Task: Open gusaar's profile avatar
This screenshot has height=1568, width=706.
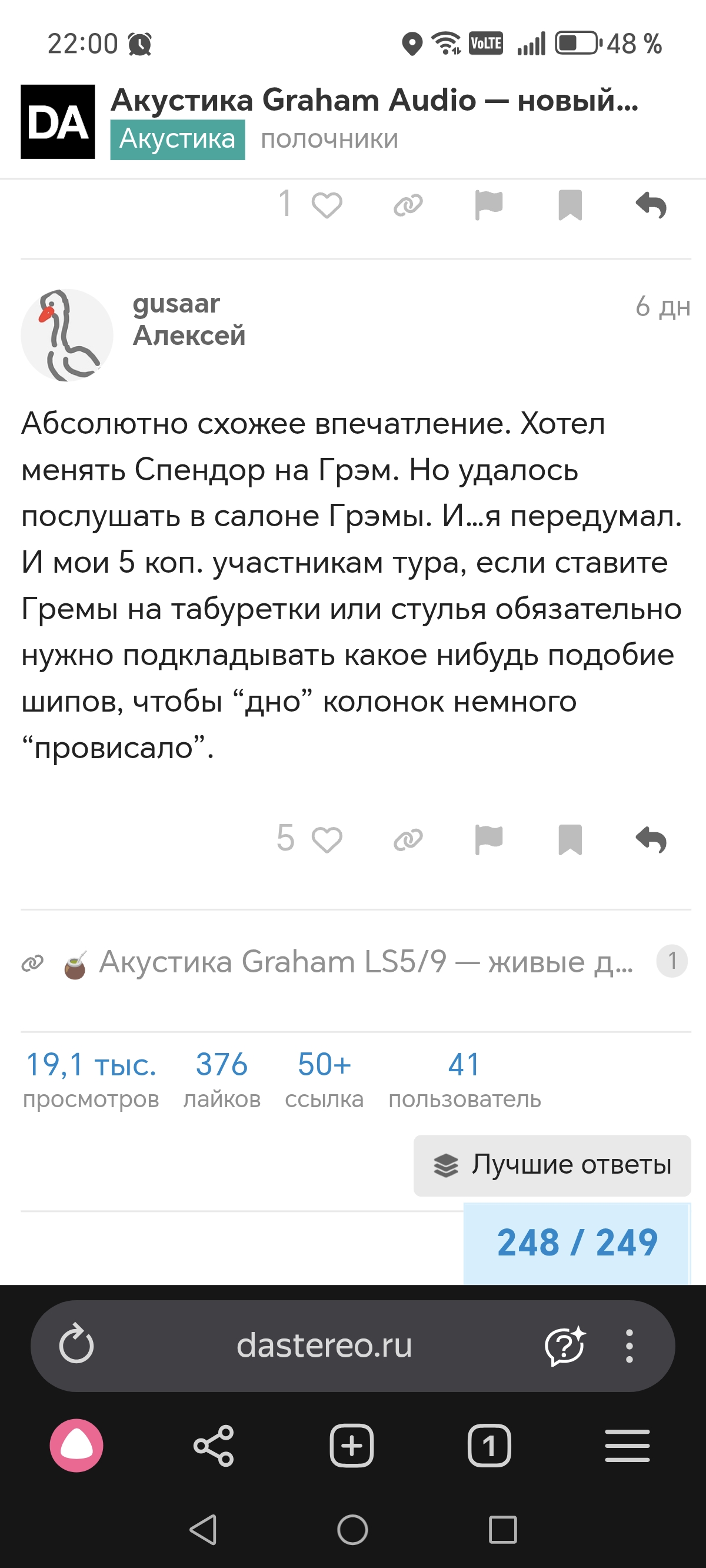Action: pyautogui.click(x=67, y=335)
